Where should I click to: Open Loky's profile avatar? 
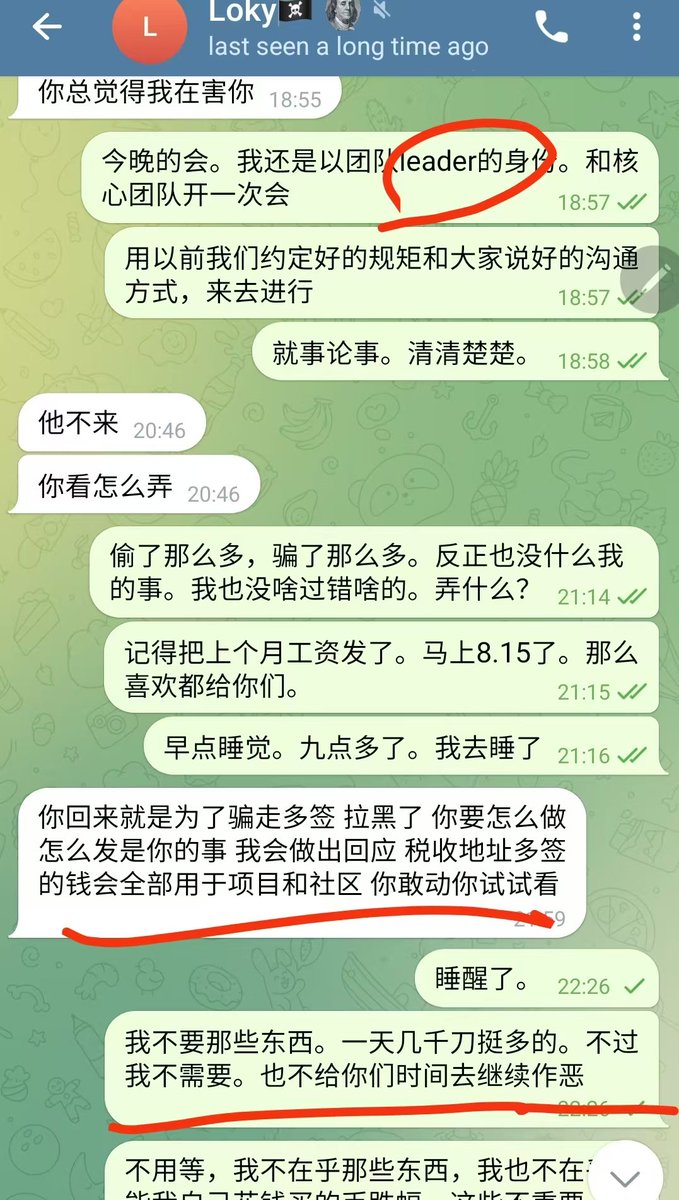(x=150, y=28)
